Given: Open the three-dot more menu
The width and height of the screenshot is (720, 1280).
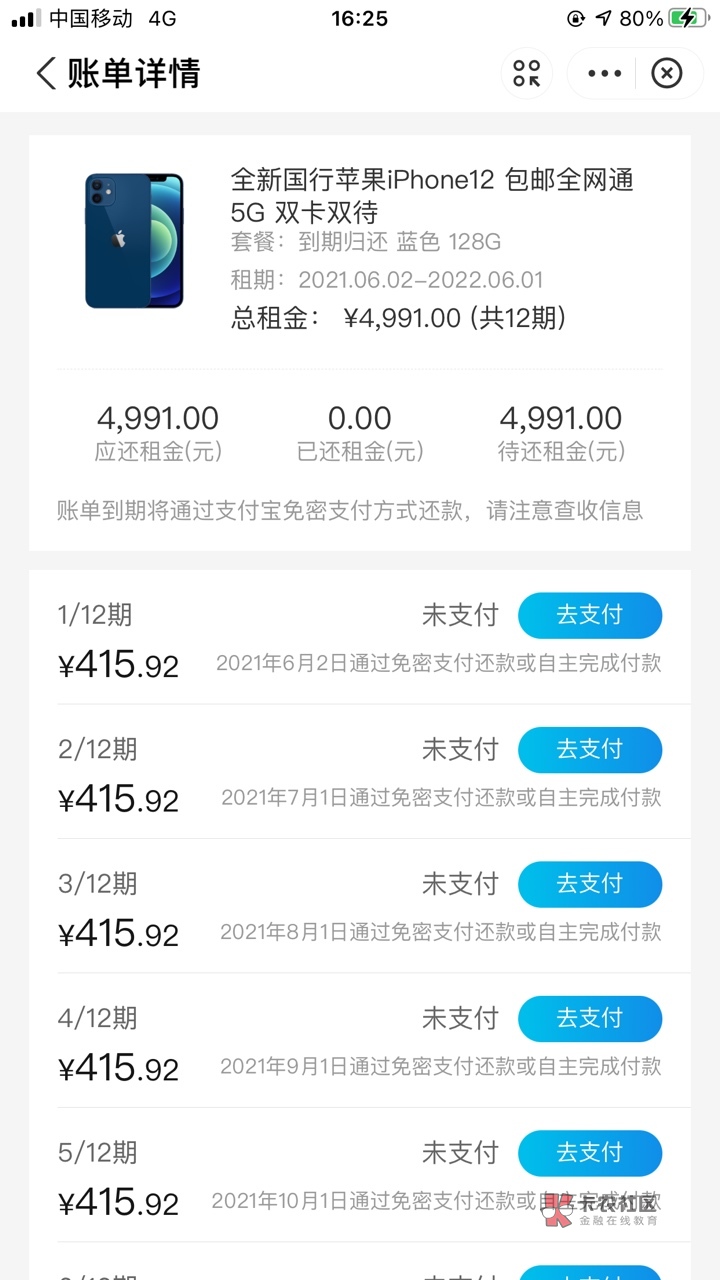Looking at the screenshot, I should [x=604, y=73].
